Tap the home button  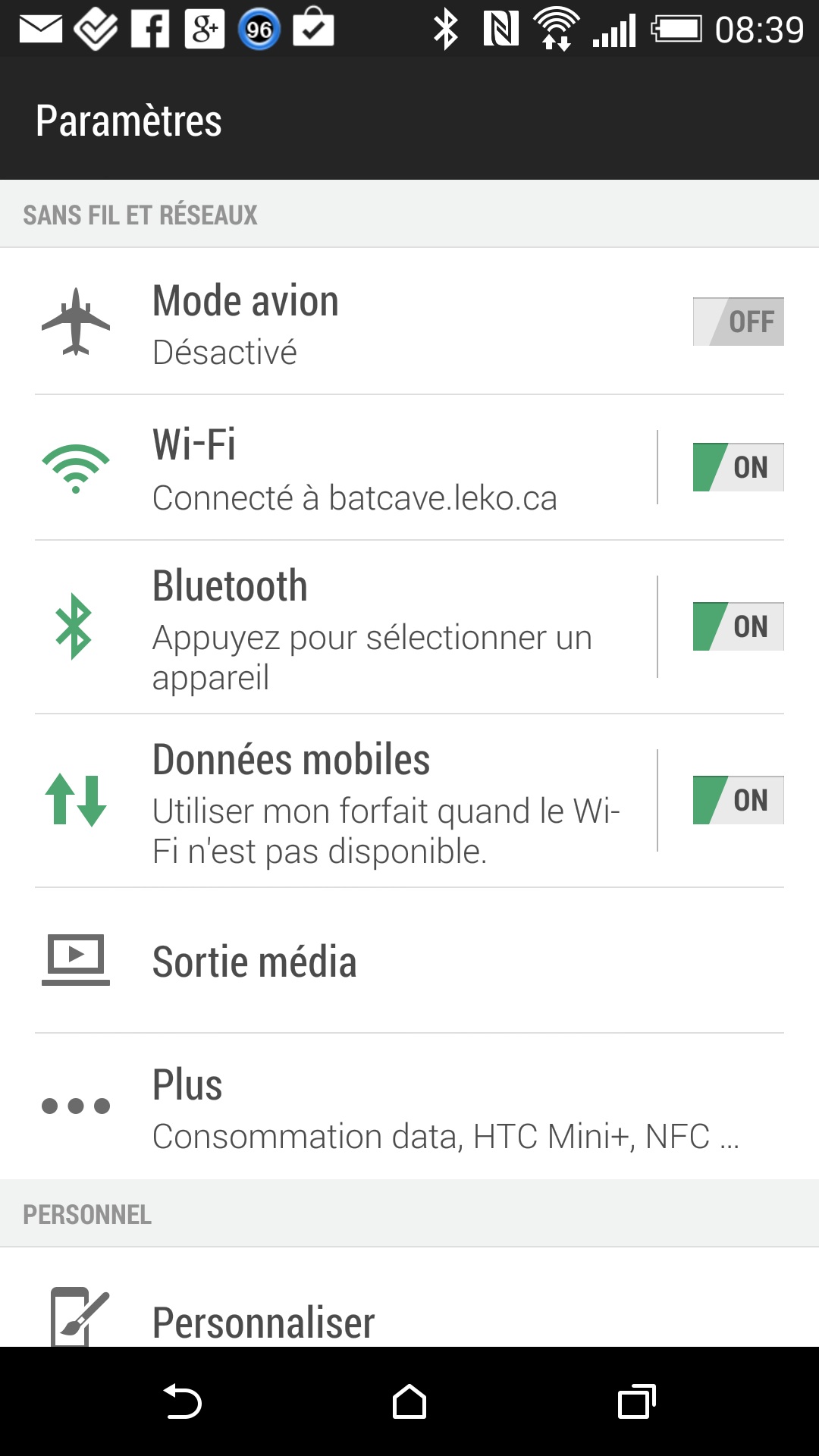coord(409,1401)
